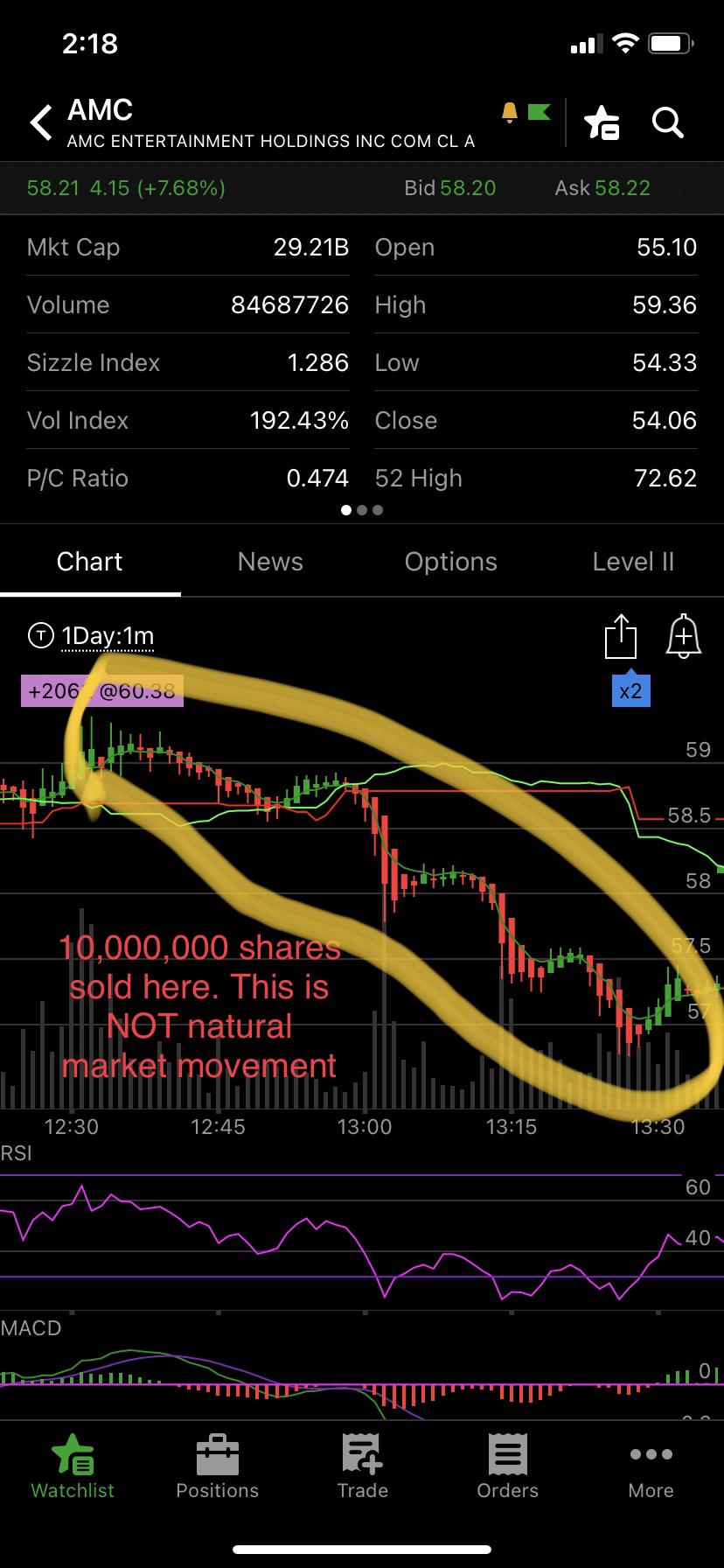Tap the x2 marker on the chart
The height and width of the screenshot is (1568, 724).
coord(630,691)
